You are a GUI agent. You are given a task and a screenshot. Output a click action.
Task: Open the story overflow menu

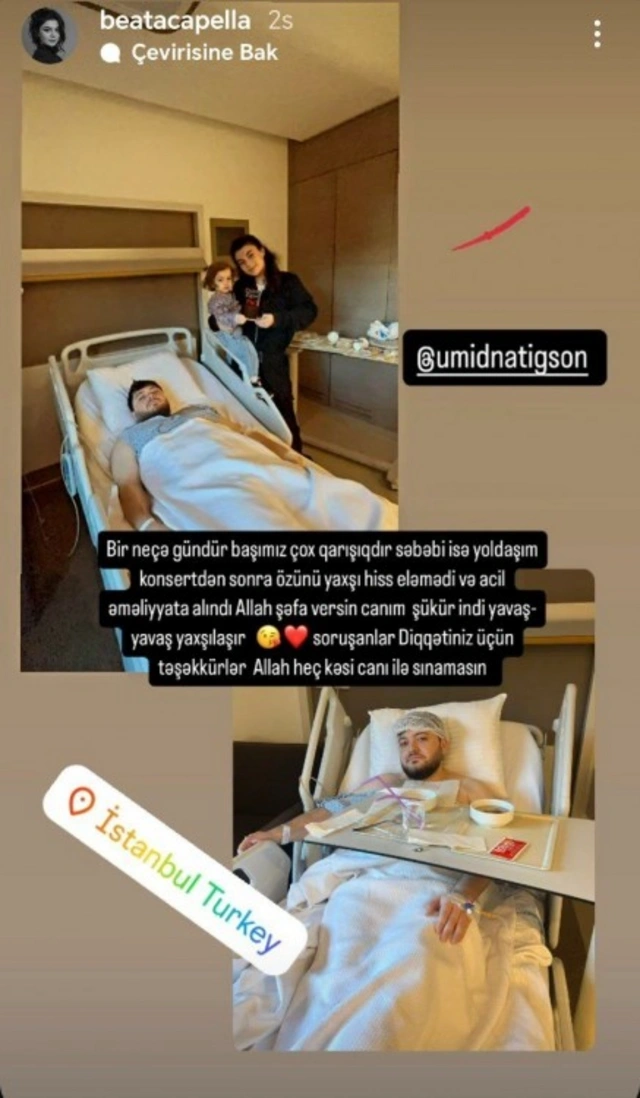click(597, 34)
